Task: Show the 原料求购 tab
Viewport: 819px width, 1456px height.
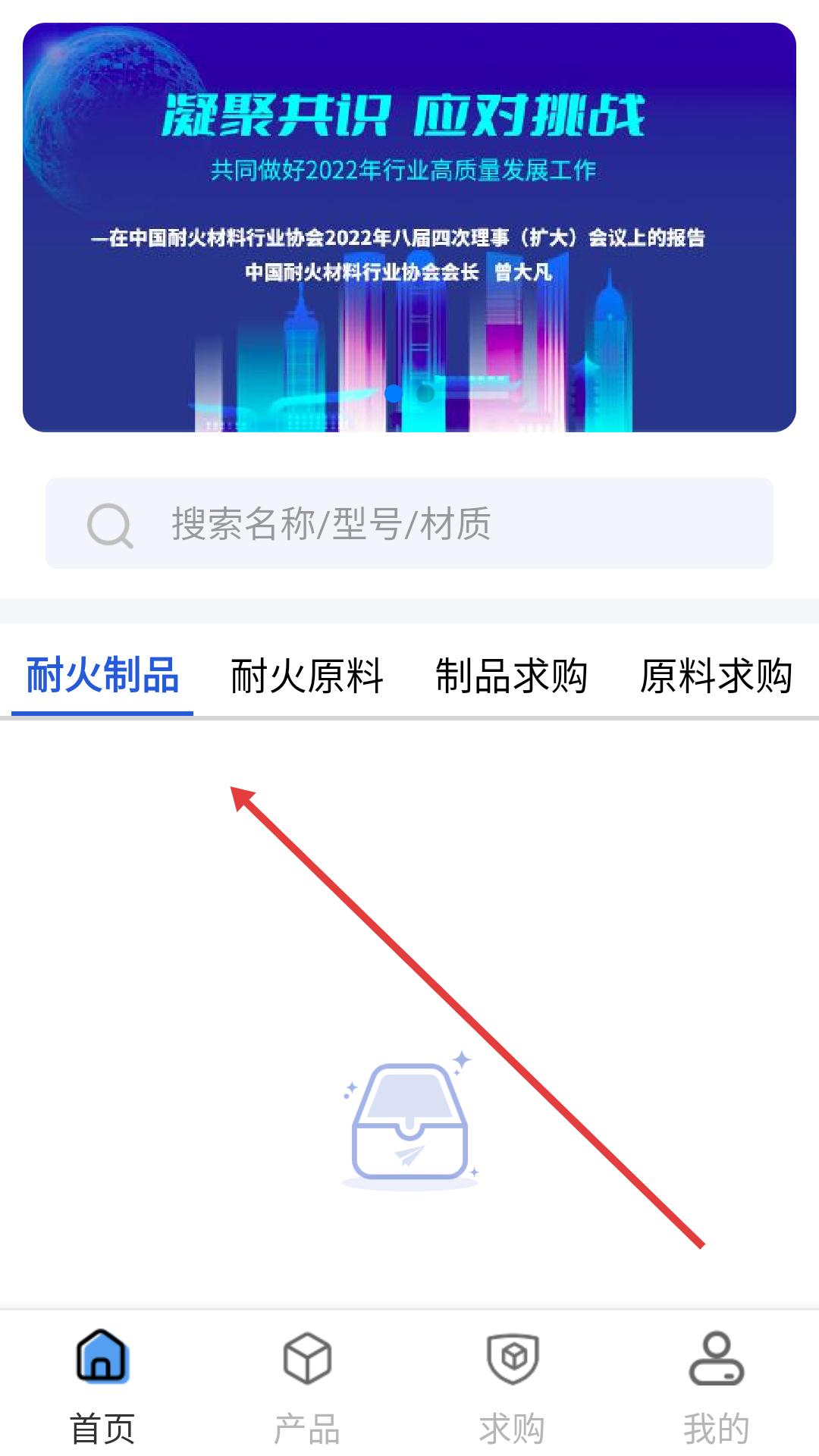Action: tap(717, 676)
